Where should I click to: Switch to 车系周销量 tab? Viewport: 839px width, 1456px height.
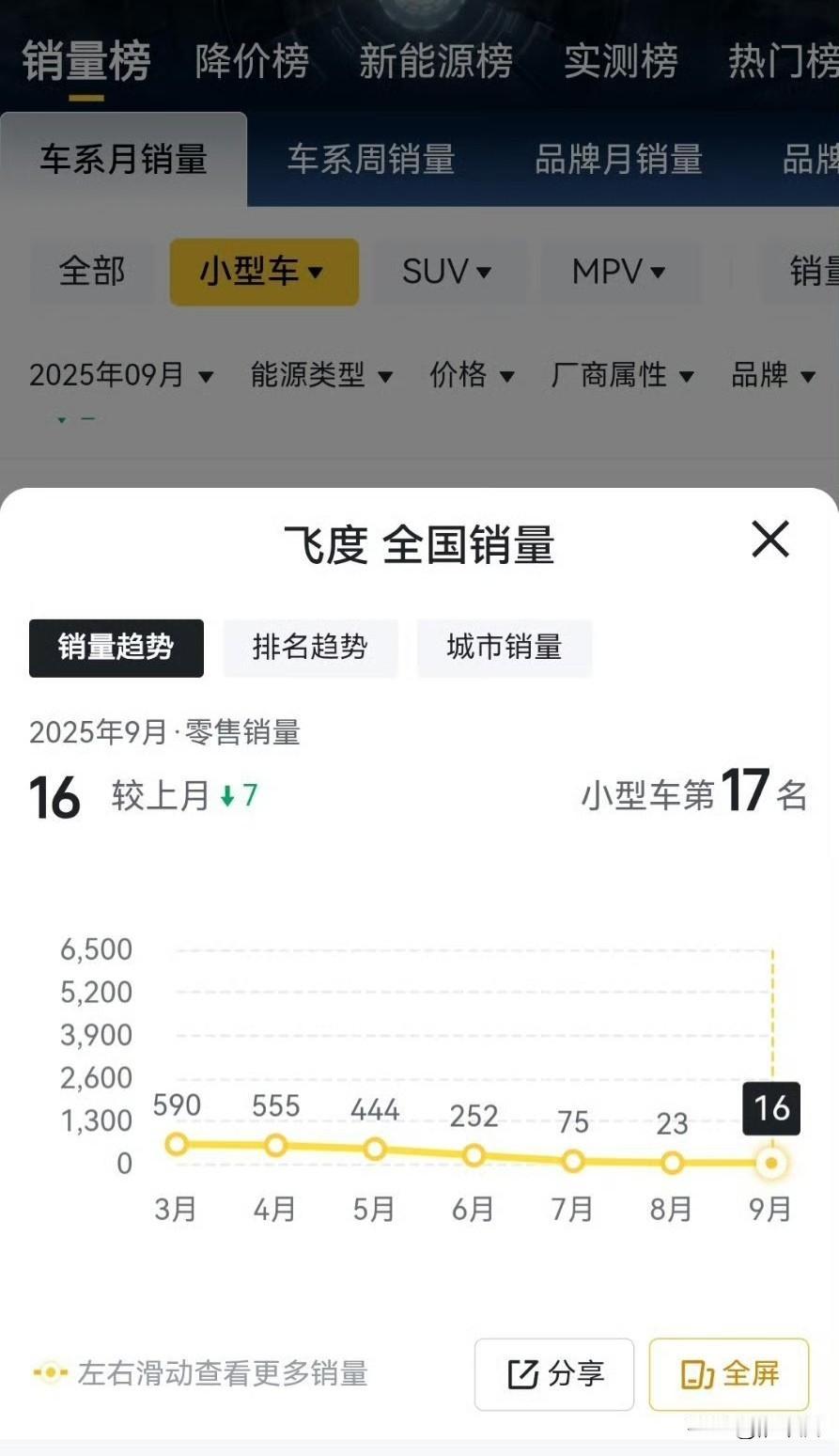click(371, 159)
